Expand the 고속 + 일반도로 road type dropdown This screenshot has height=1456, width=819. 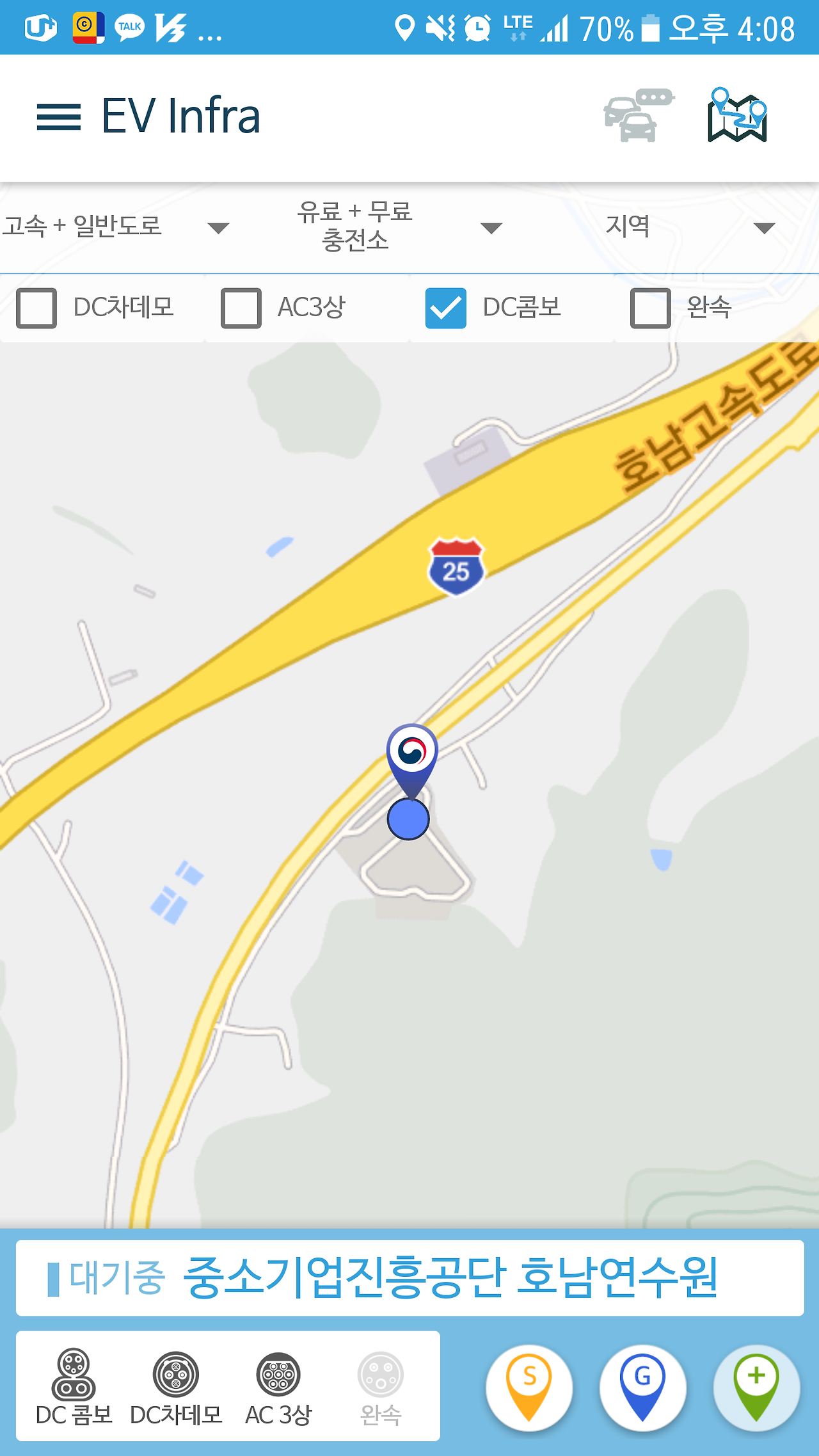click(x=115, y=227)
